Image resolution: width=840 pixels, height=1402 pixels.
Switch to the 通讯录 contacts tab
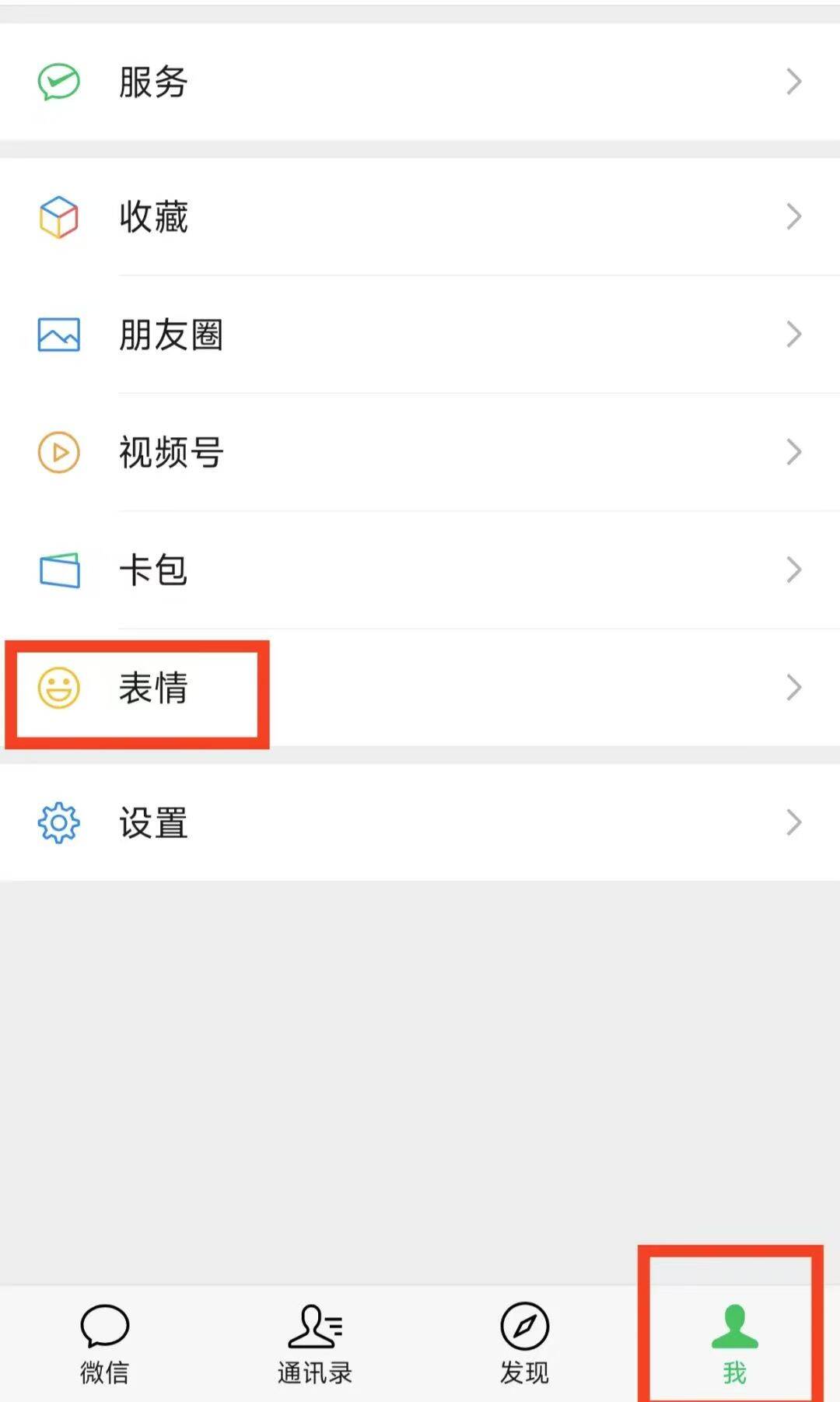pyautogui.click(x=315, y=1344)
